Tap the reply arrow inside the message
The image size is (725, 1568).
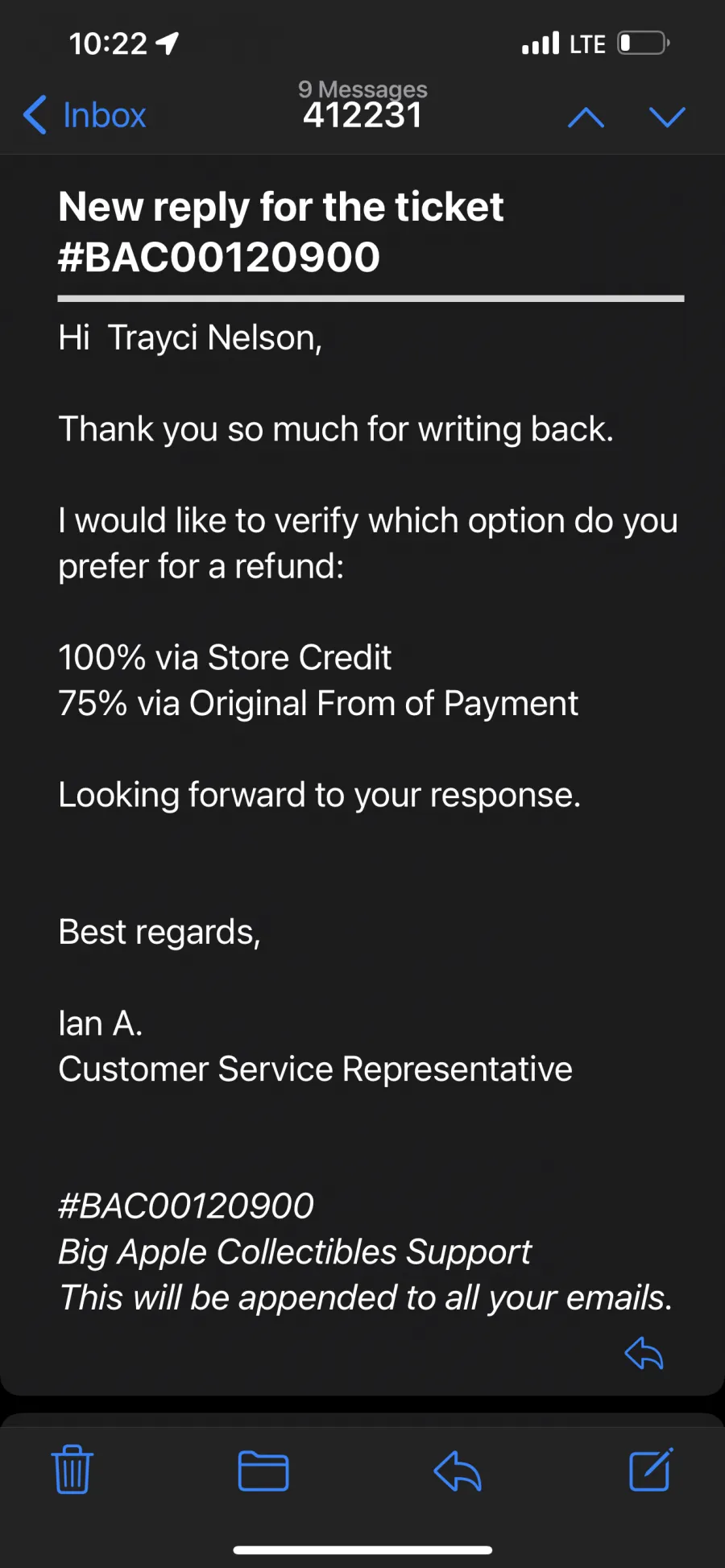644,1353
